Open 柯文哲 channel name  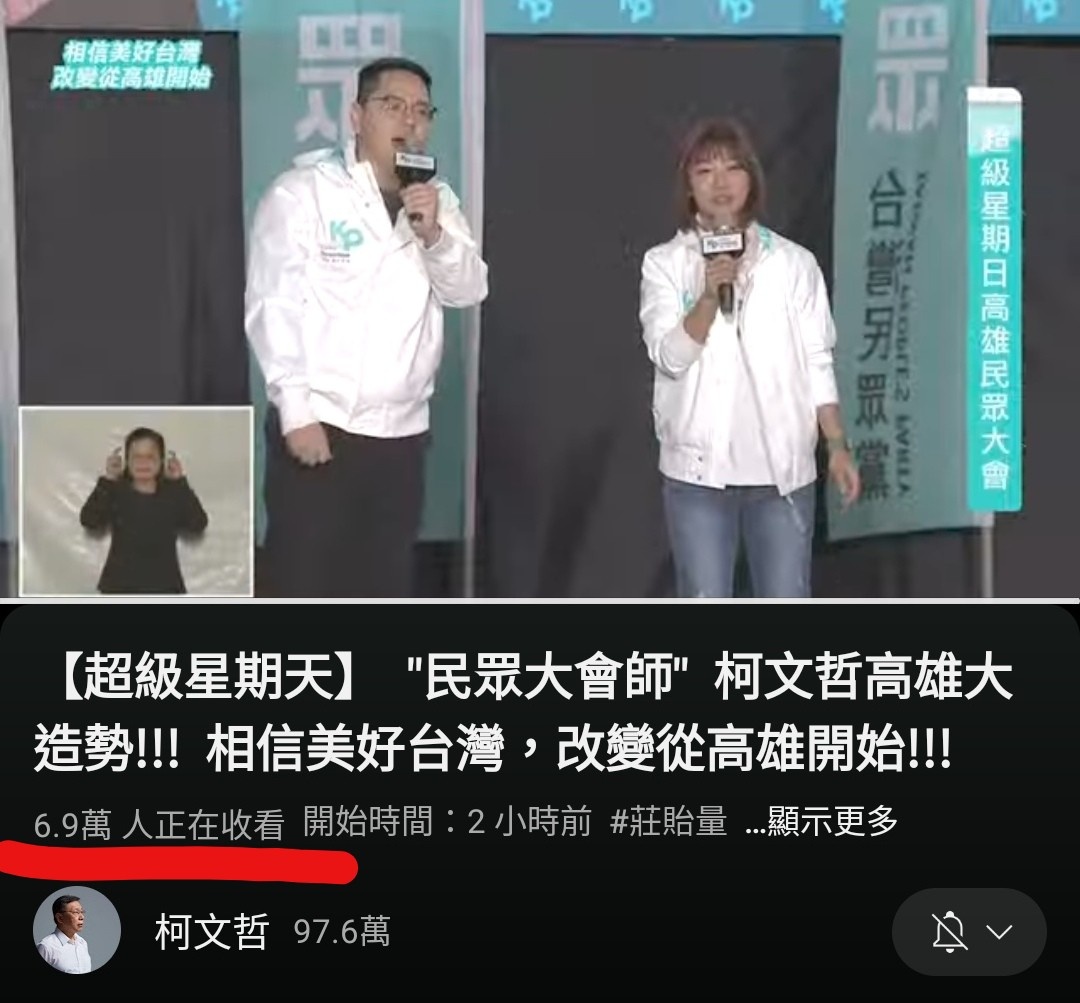tap(212, 932)
